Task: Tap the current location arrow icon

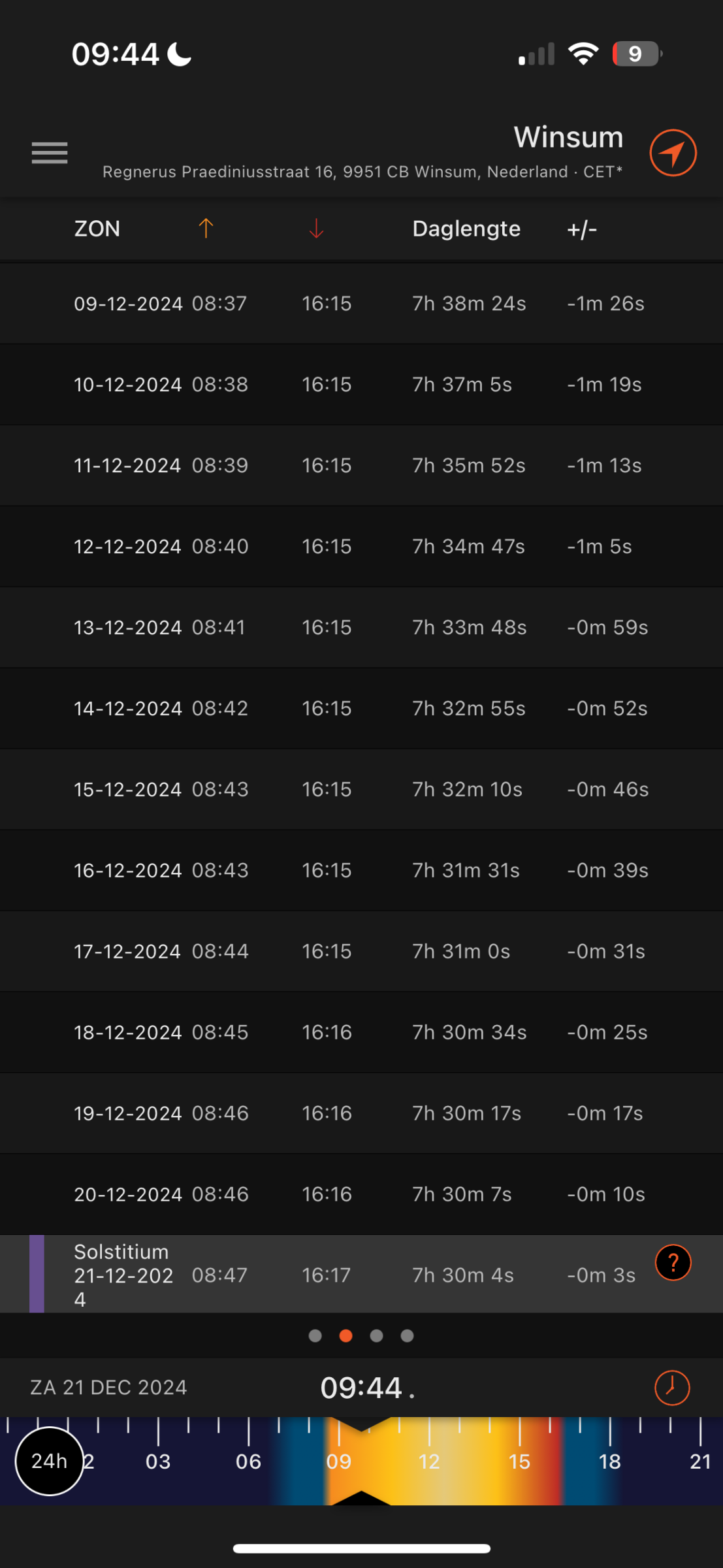Action: (x=673, y=153)
